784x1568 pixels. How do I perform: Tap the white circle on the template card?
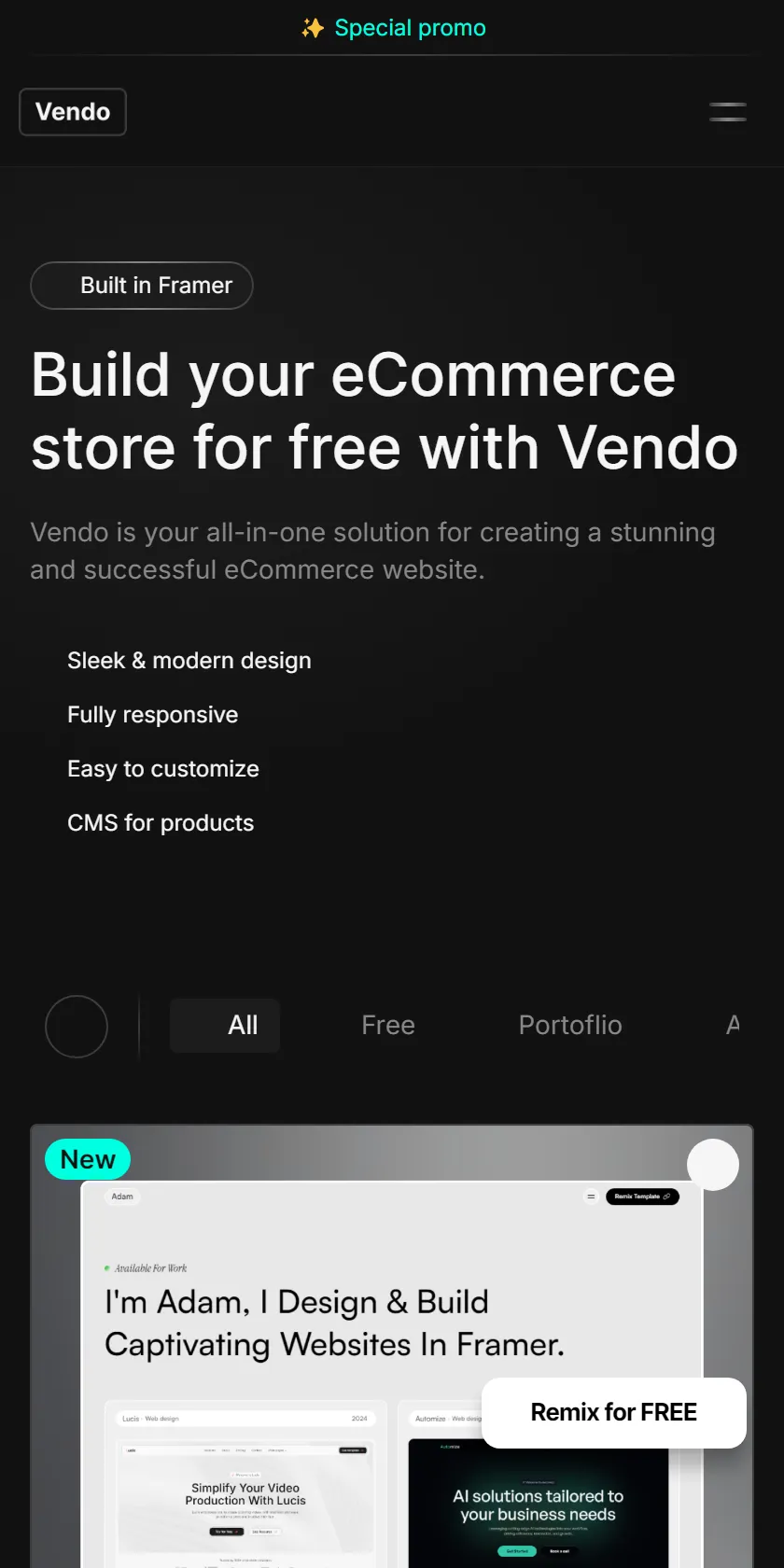coord(713,1165)
